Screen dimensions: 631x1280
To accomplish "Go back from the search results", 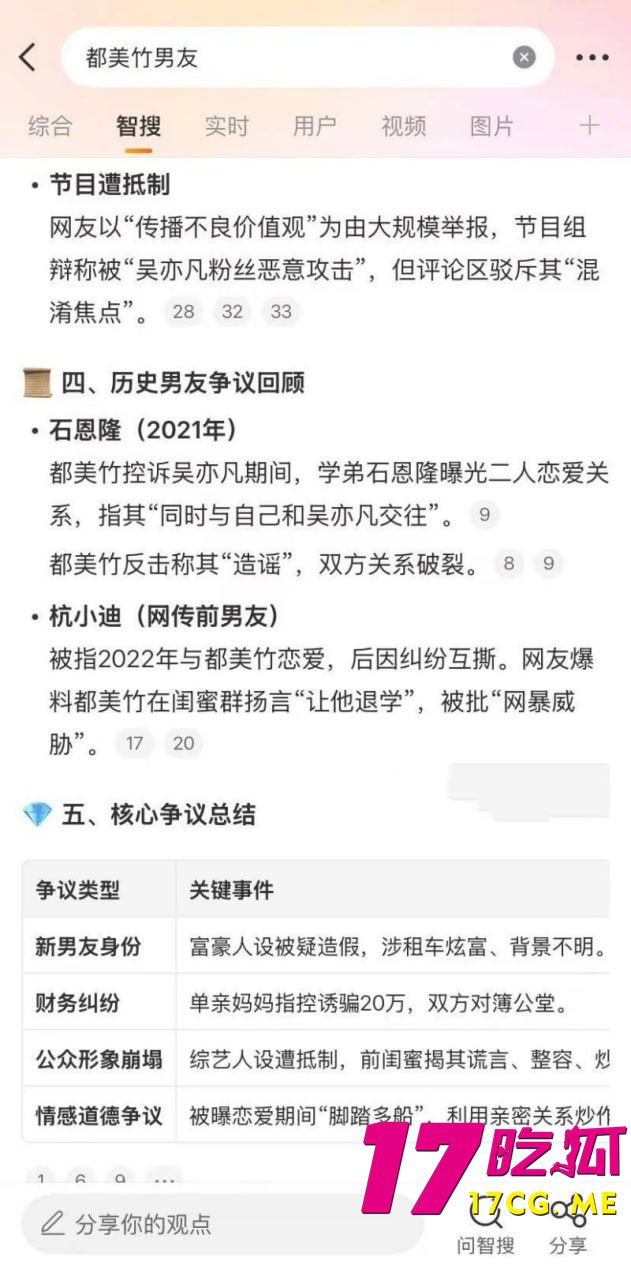I will 27,57.
